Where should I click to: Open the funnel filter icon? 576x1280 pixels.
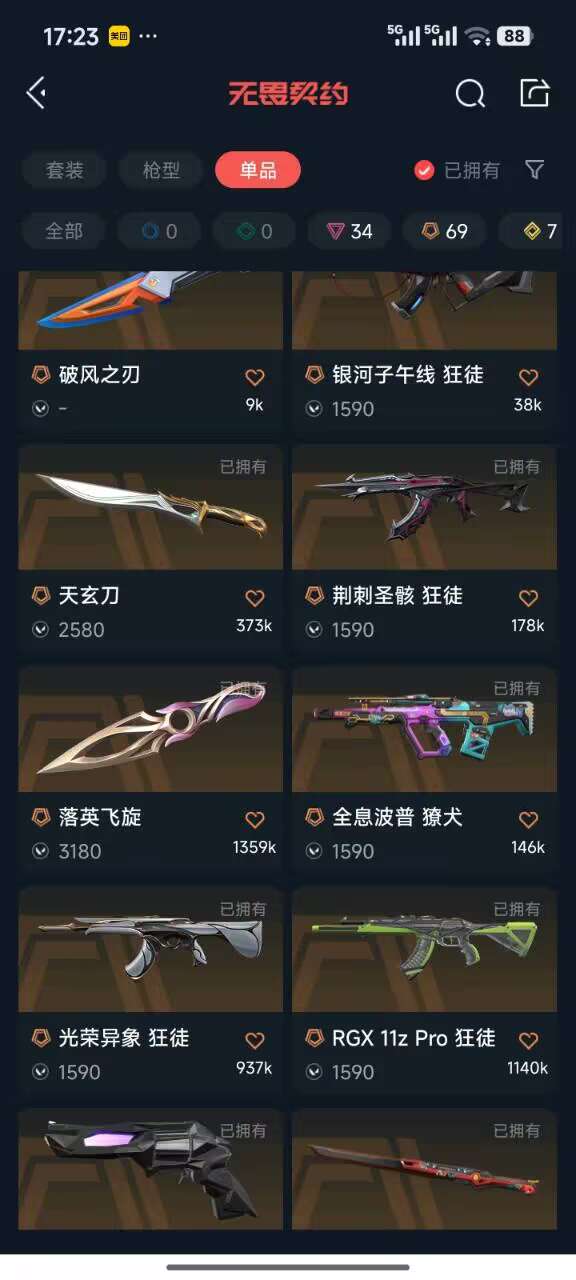point(535,170)
